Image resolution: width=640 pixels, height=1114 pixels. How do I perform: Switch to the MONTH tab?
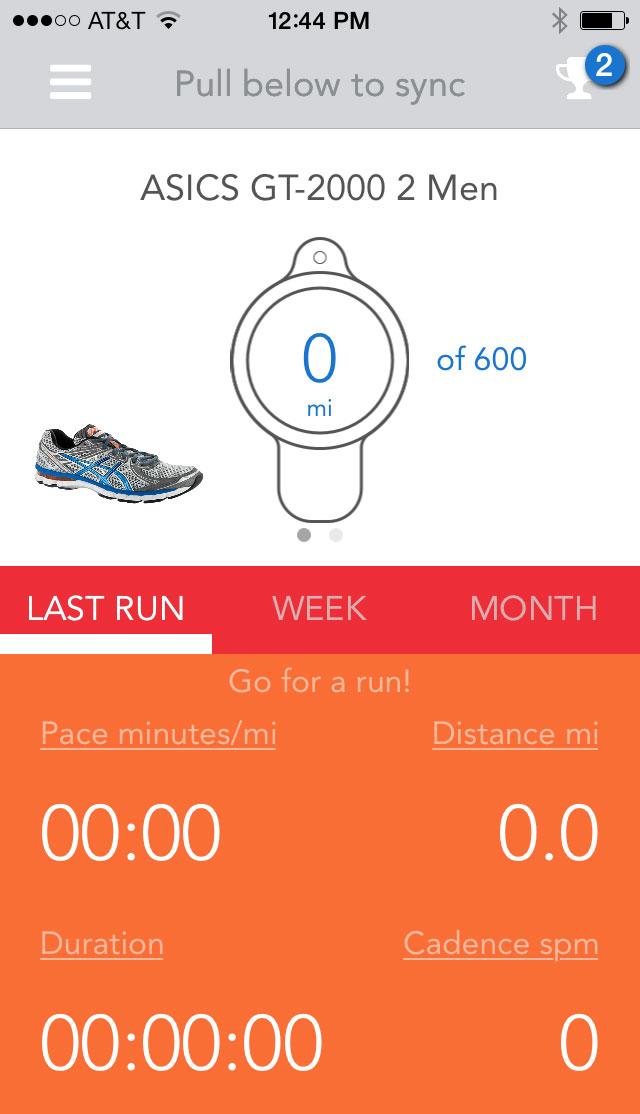tap(533, 609)
